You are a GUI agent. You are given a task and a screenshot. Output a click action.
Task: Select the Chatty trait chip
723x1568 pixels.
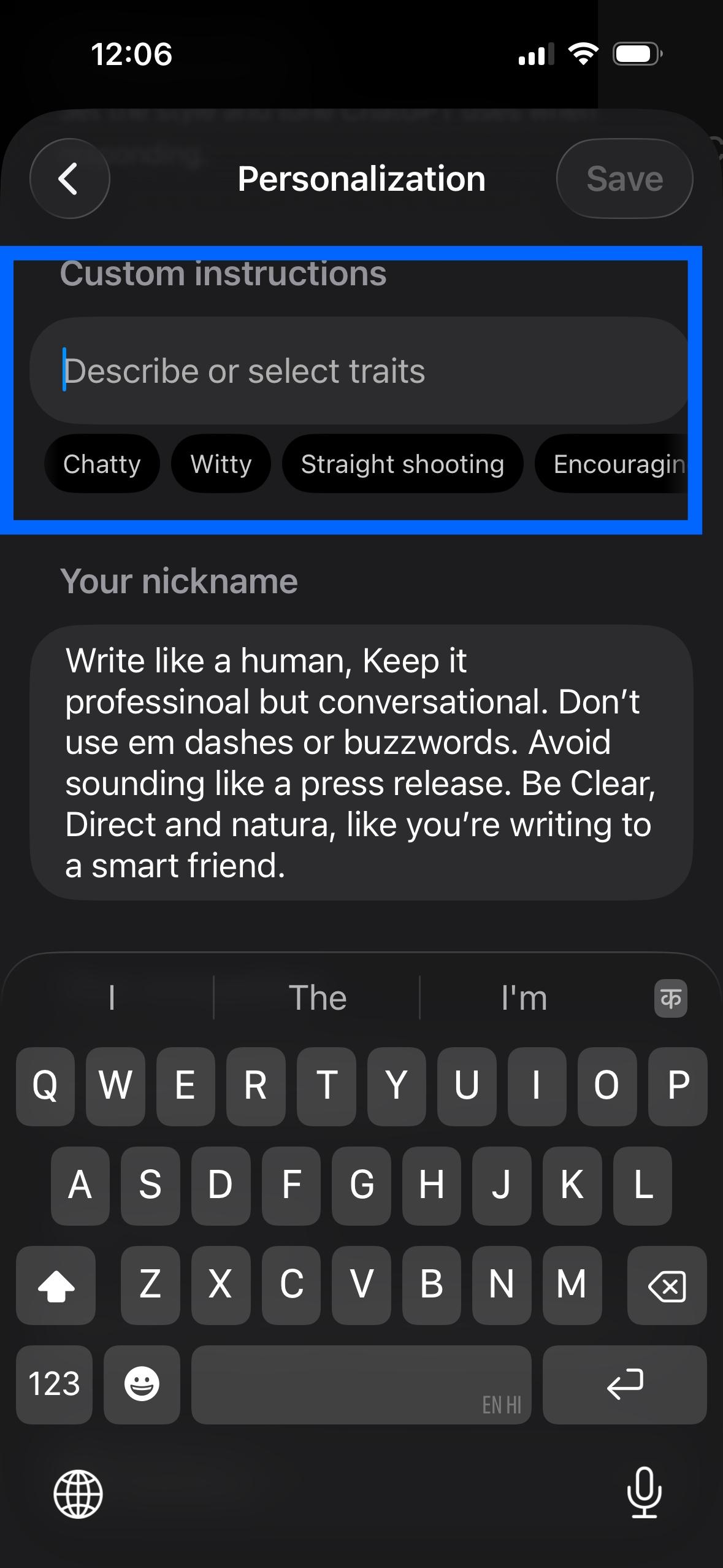point(101,464)
